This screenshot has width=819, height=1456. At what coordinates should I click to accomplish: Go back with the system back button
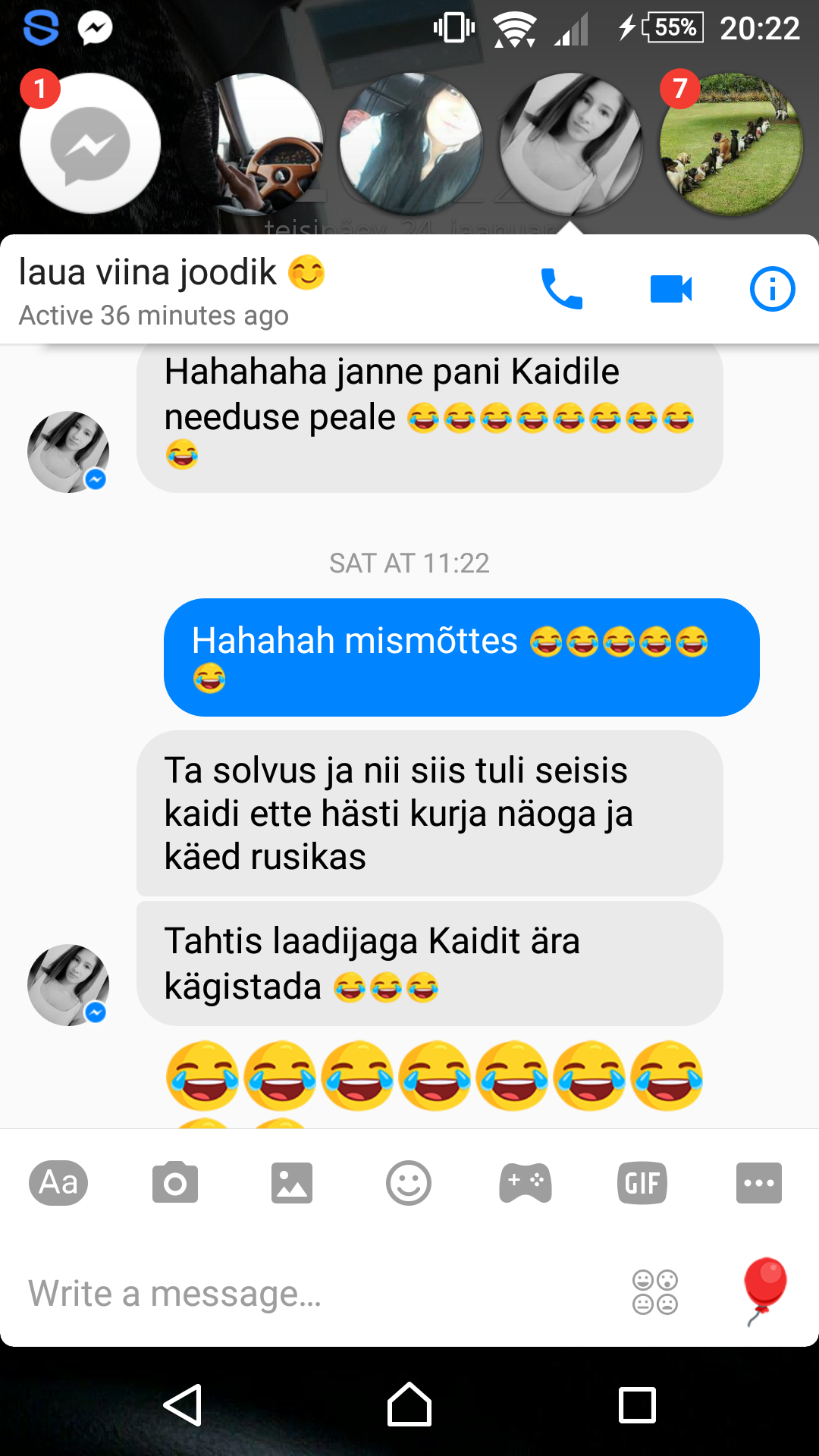(183, 1405)
